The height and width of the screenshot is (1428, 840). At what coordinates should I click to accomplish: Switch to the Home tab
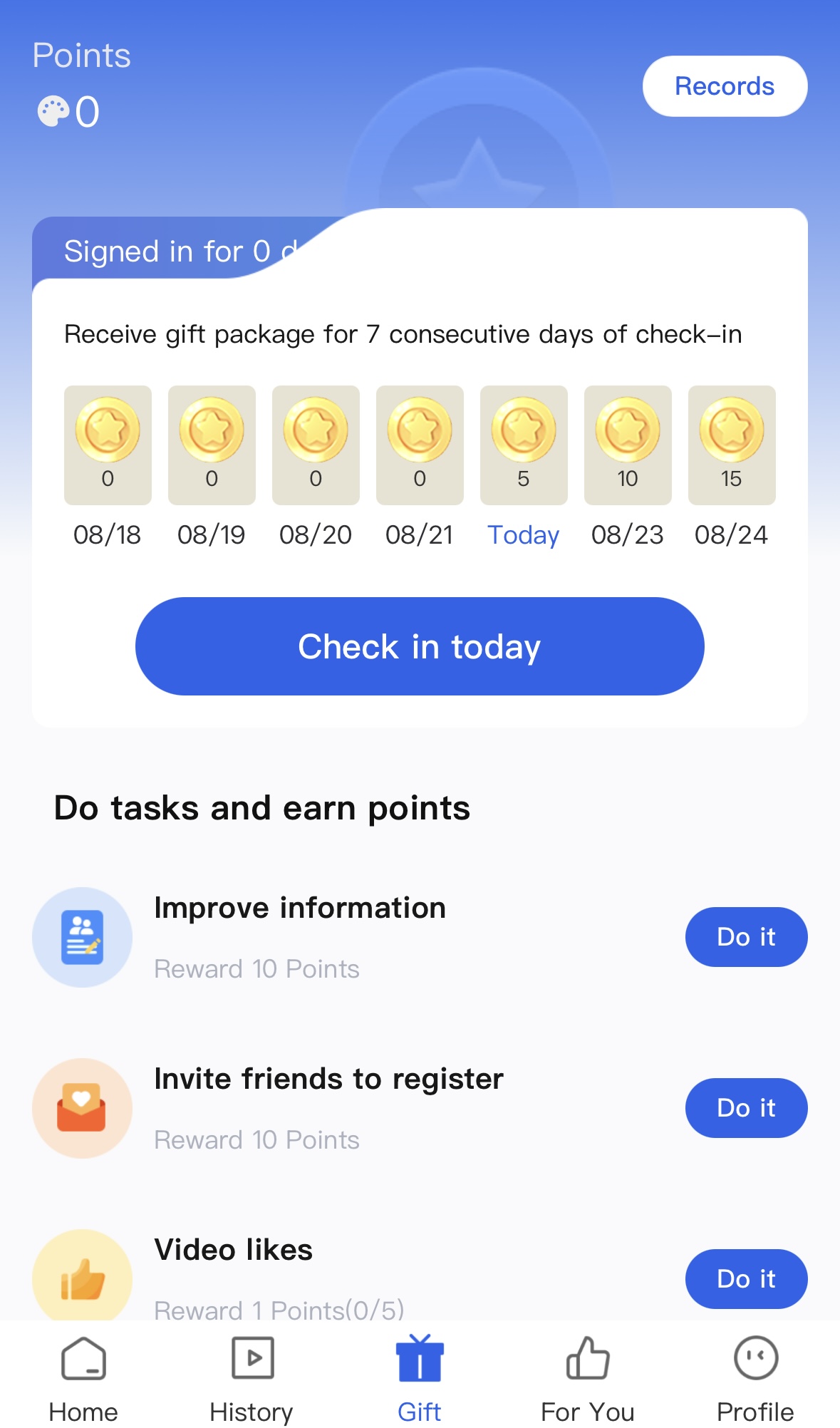(x=83, y=1380)
